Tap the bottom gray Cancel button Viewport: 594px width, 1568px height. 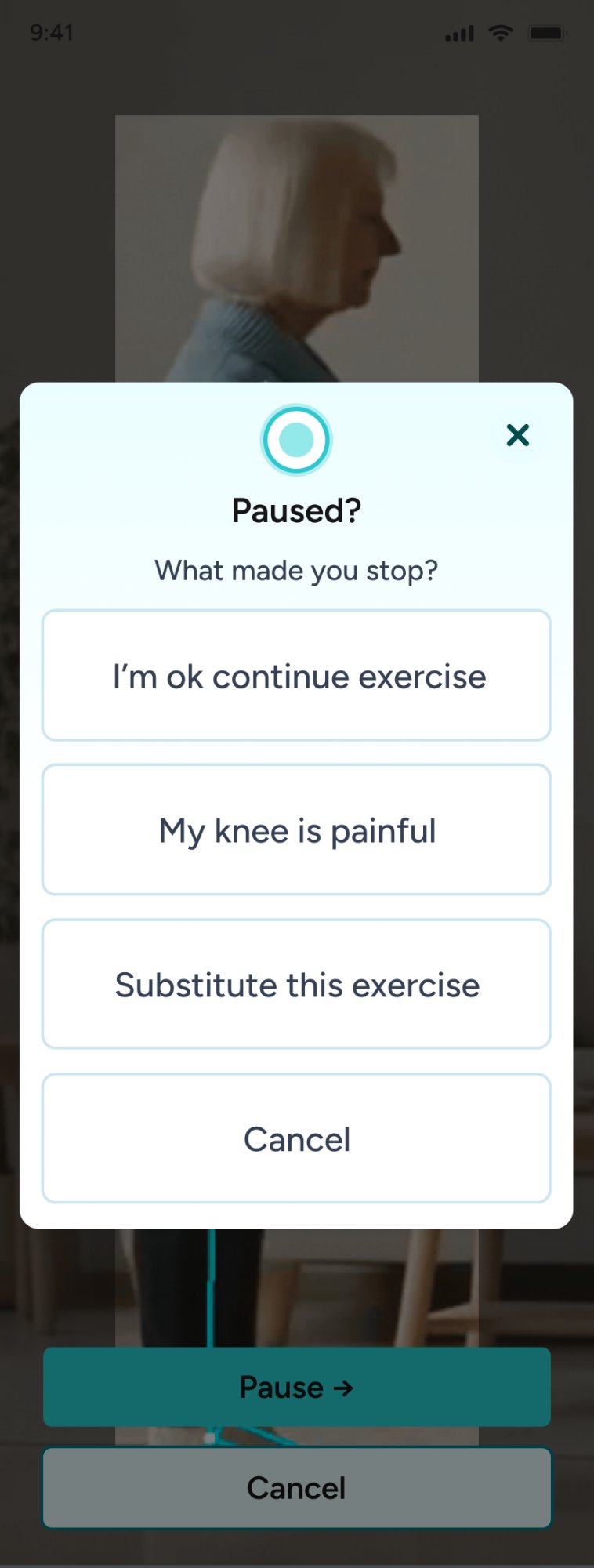[x=296, y=1488]
